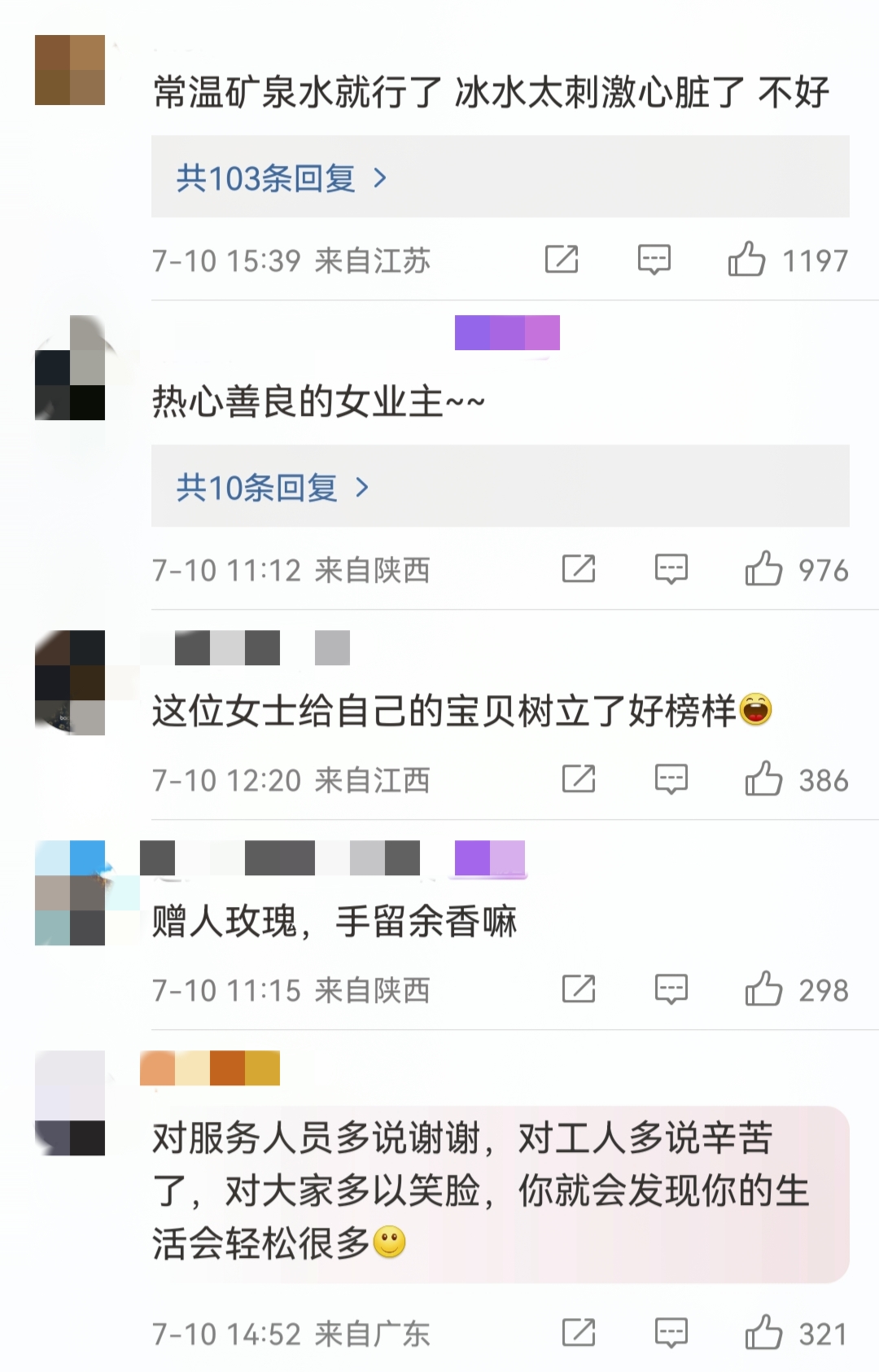
Task: Expand the 共10条回复 replies thread
Action: click(272, 487)
